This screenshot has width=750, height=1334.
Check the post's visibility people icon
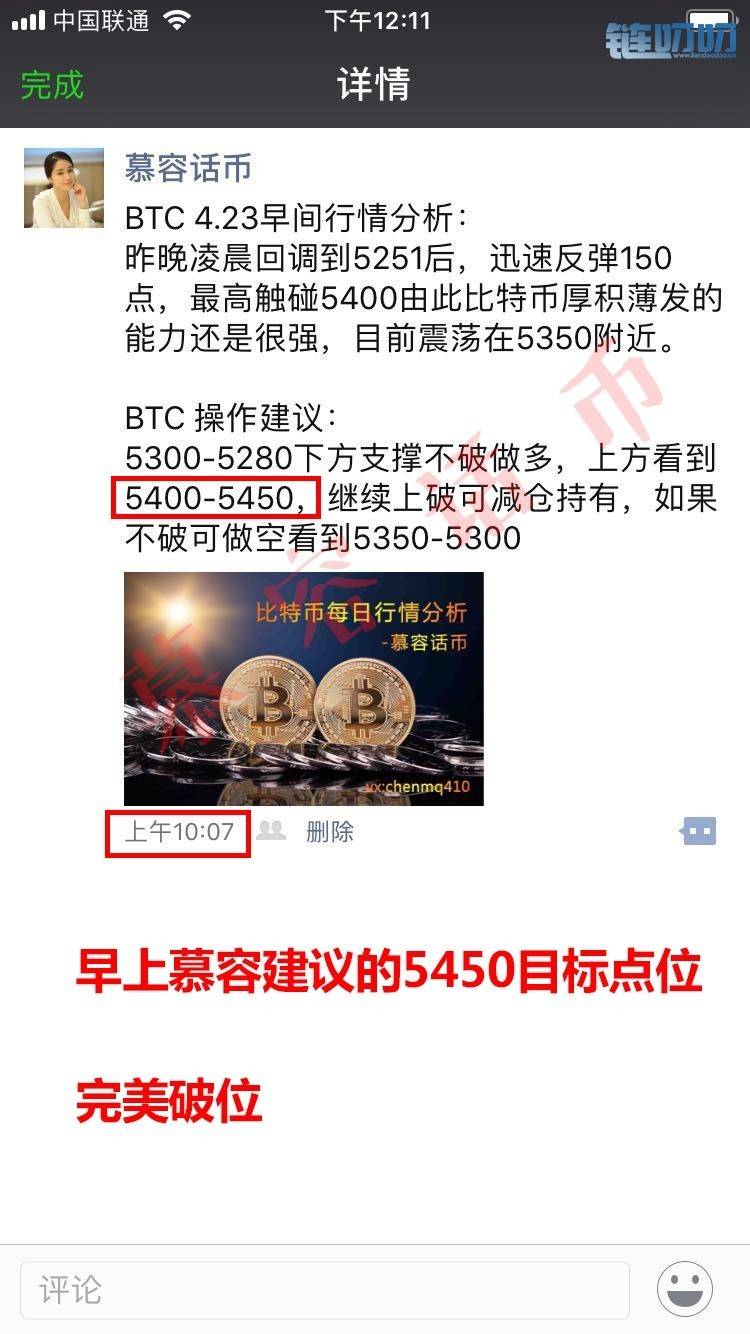[271, 830]
